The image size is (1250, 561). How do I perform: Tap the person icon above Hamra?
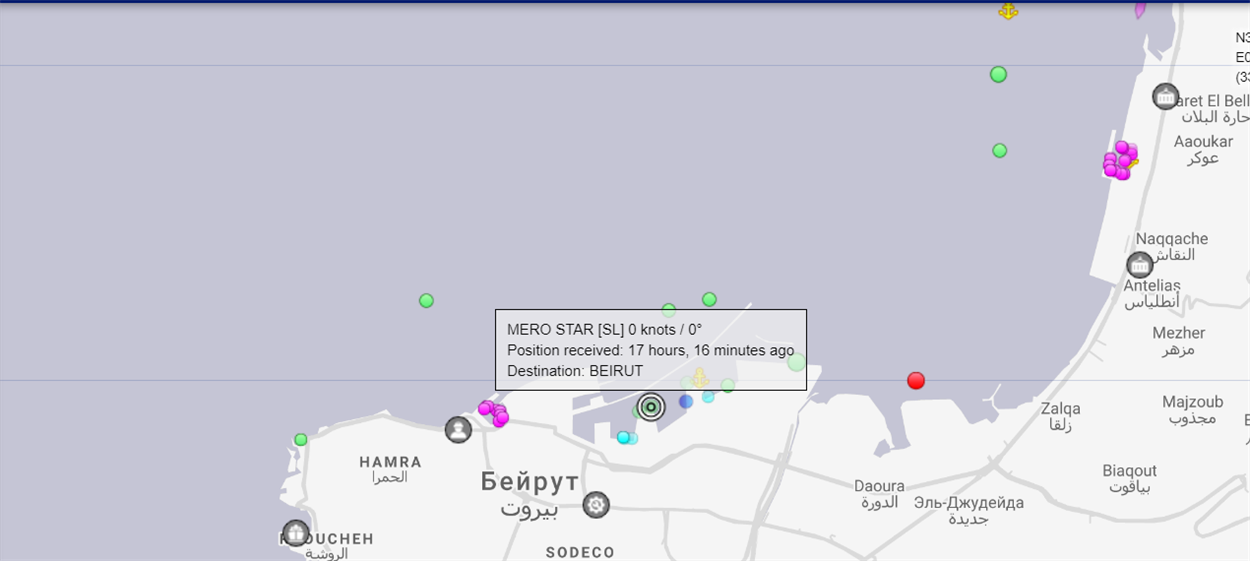tap(458, 430)
